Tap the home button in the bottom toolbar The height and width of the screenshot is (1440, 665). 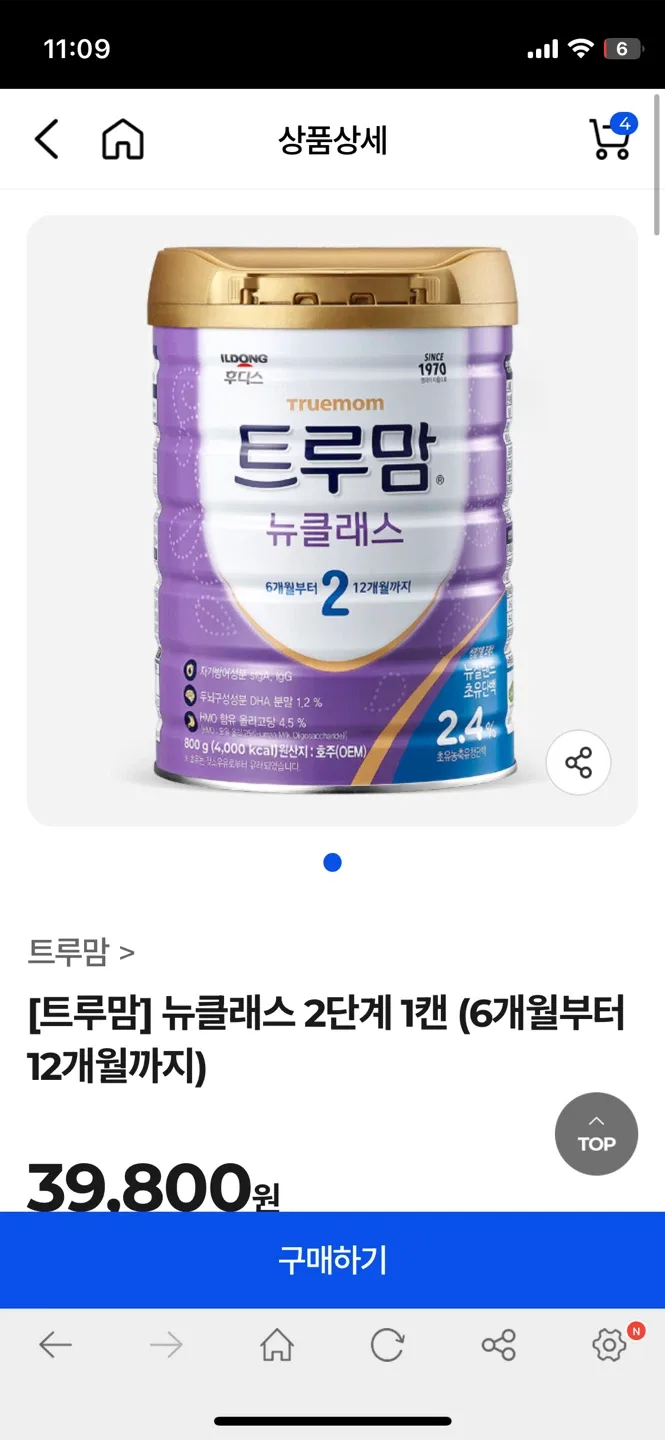pyautogui.click(x=277, y=1345)
